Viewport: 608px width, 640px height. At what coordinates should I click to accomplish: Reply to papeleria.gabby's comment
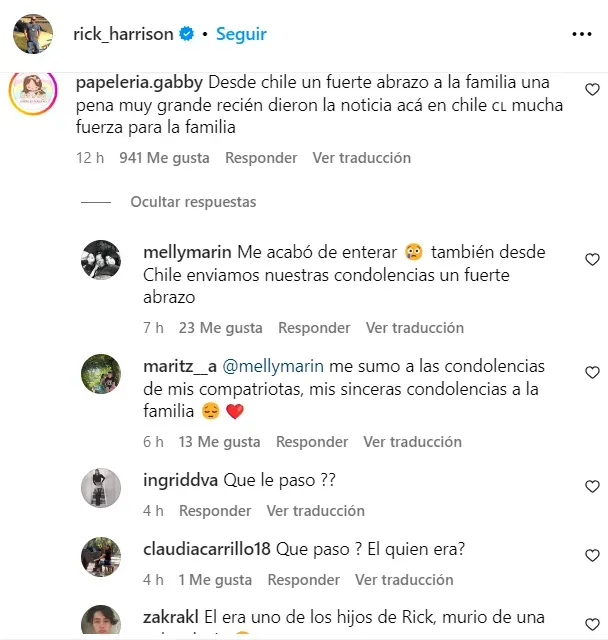[x=260, y=158]
